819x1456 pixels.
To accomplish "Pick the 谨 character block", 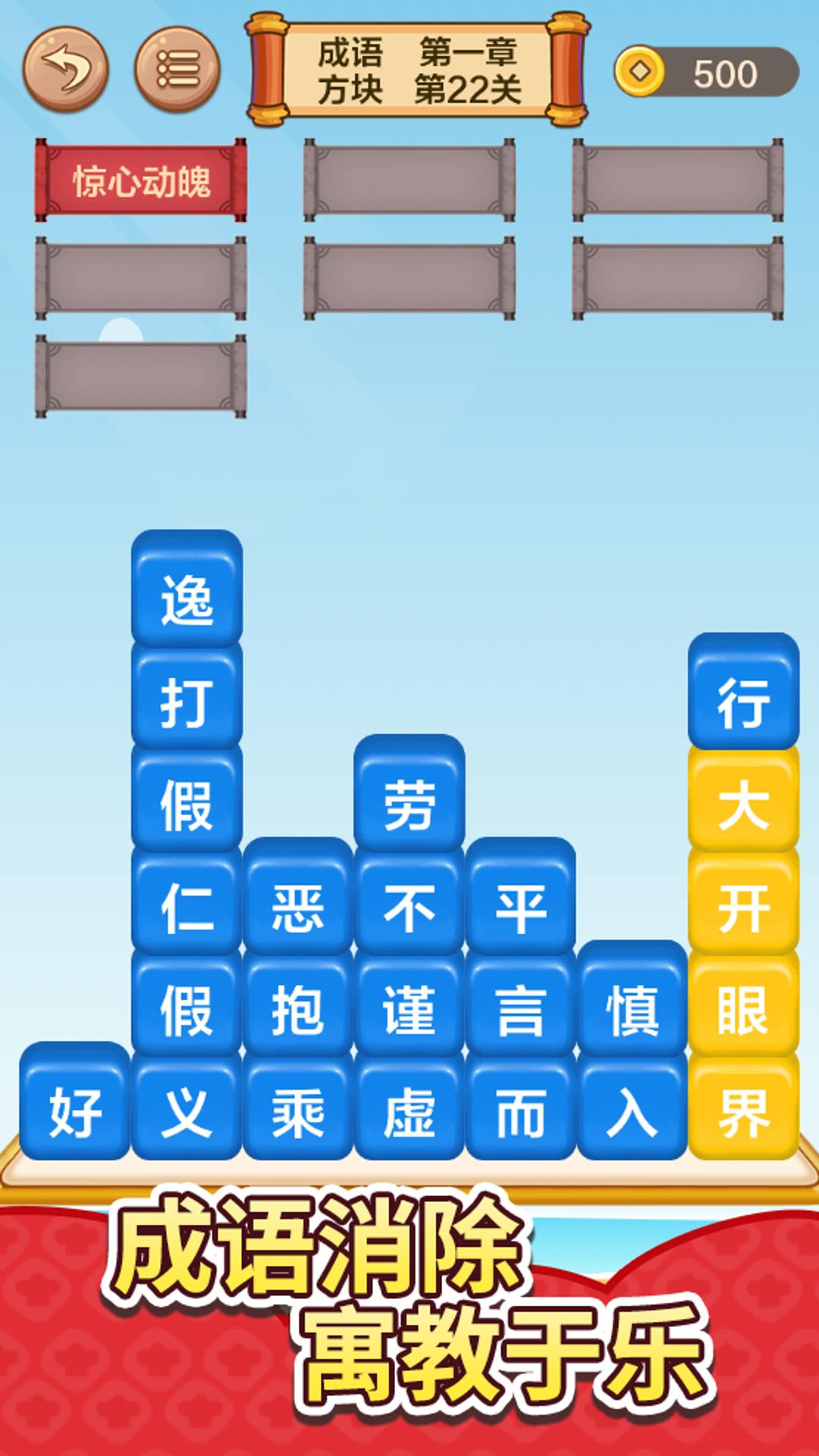I will 409,1009.
